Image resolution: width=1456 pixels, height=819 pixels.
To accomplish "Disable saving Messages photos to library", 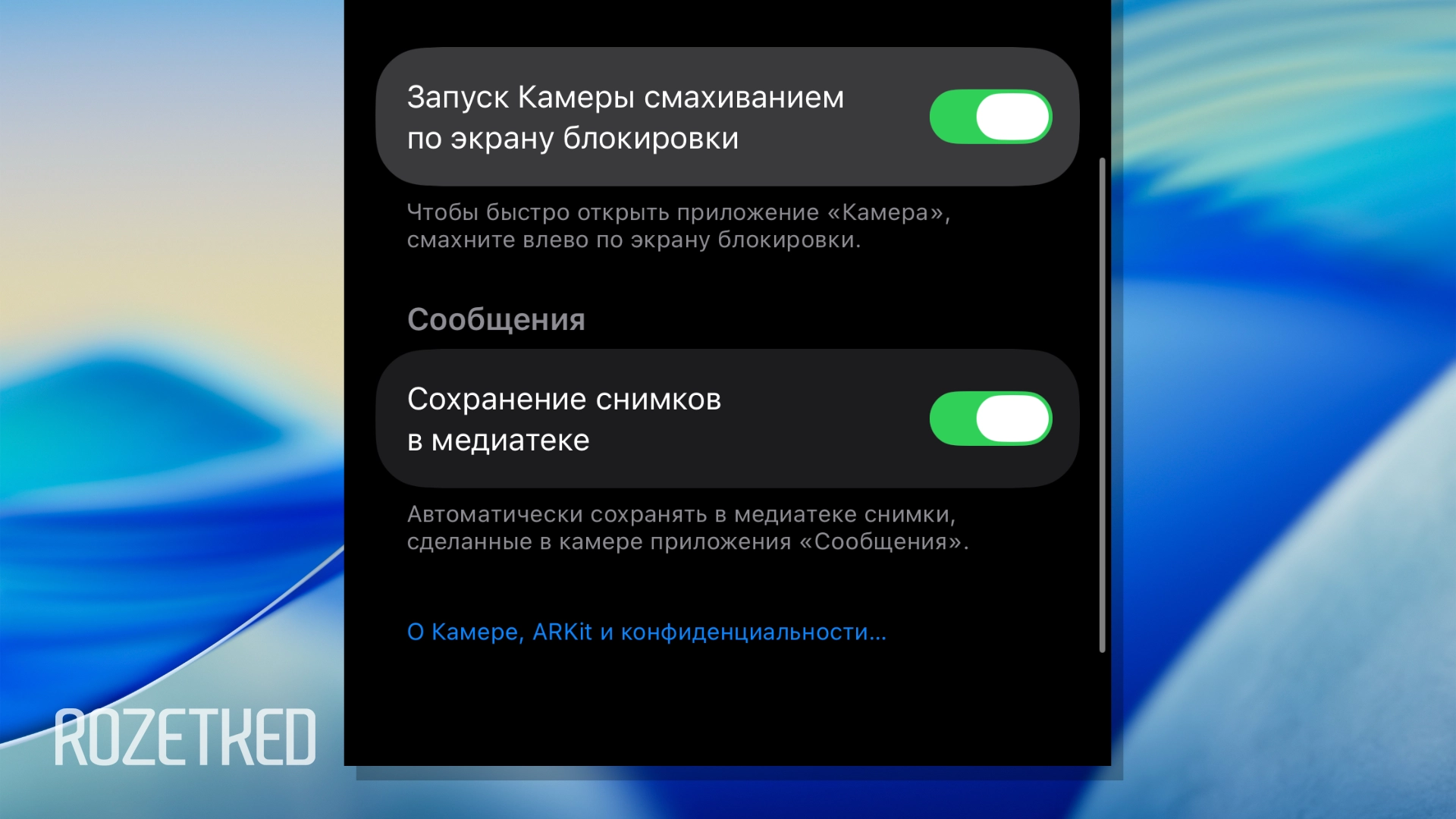I will pos(990,419).
